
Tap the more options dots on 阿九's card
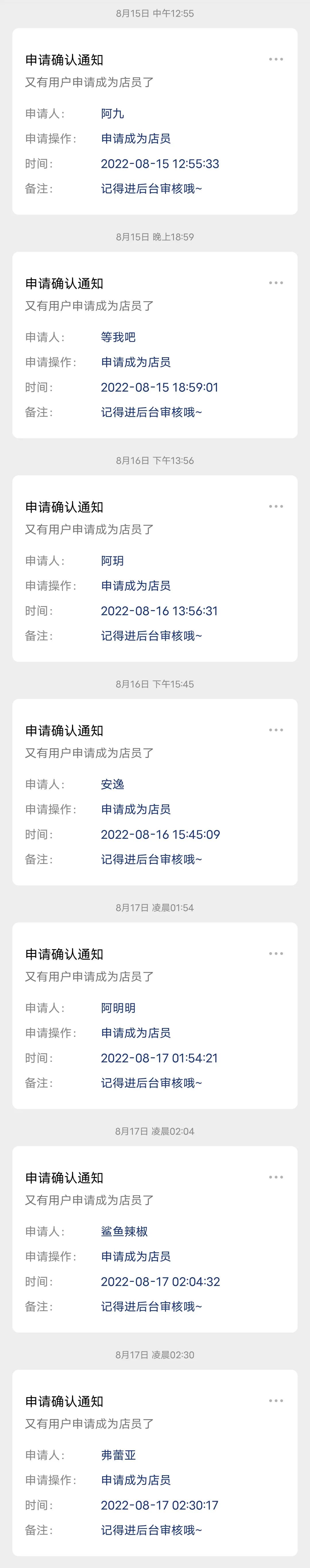[276, 59]
